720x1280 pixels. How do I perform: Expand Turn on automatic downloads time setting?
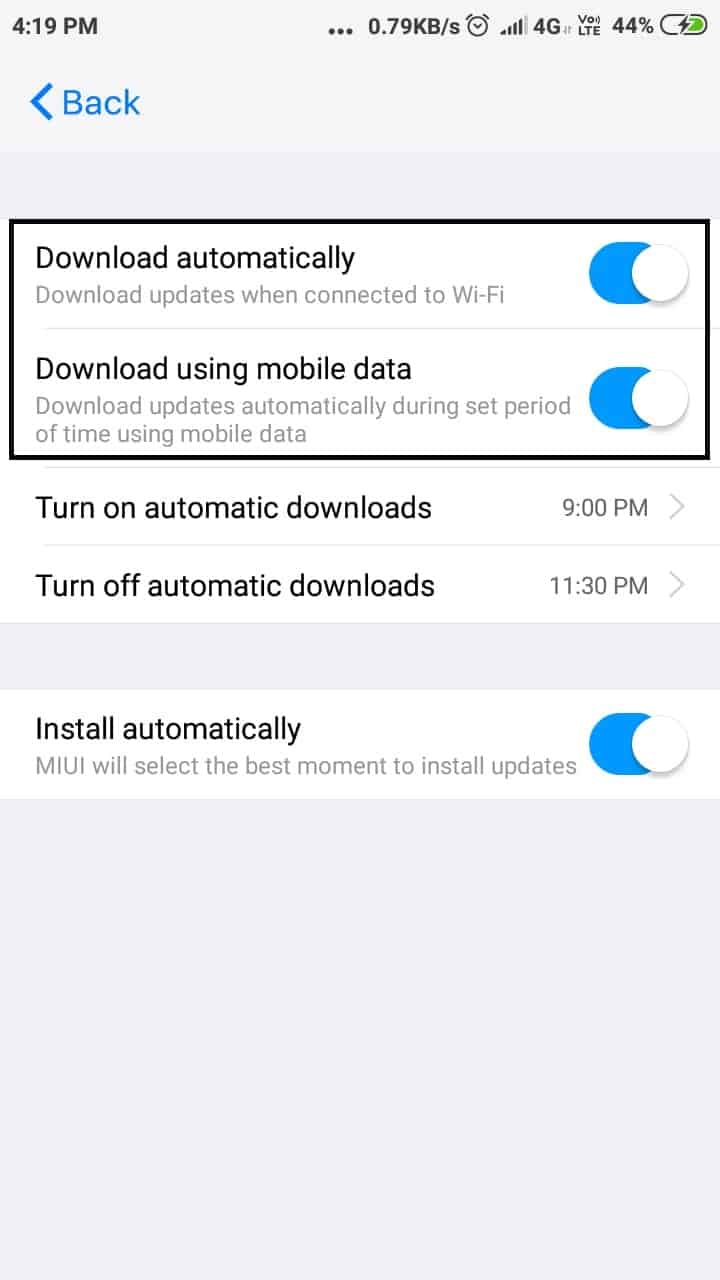click(360, 507)
